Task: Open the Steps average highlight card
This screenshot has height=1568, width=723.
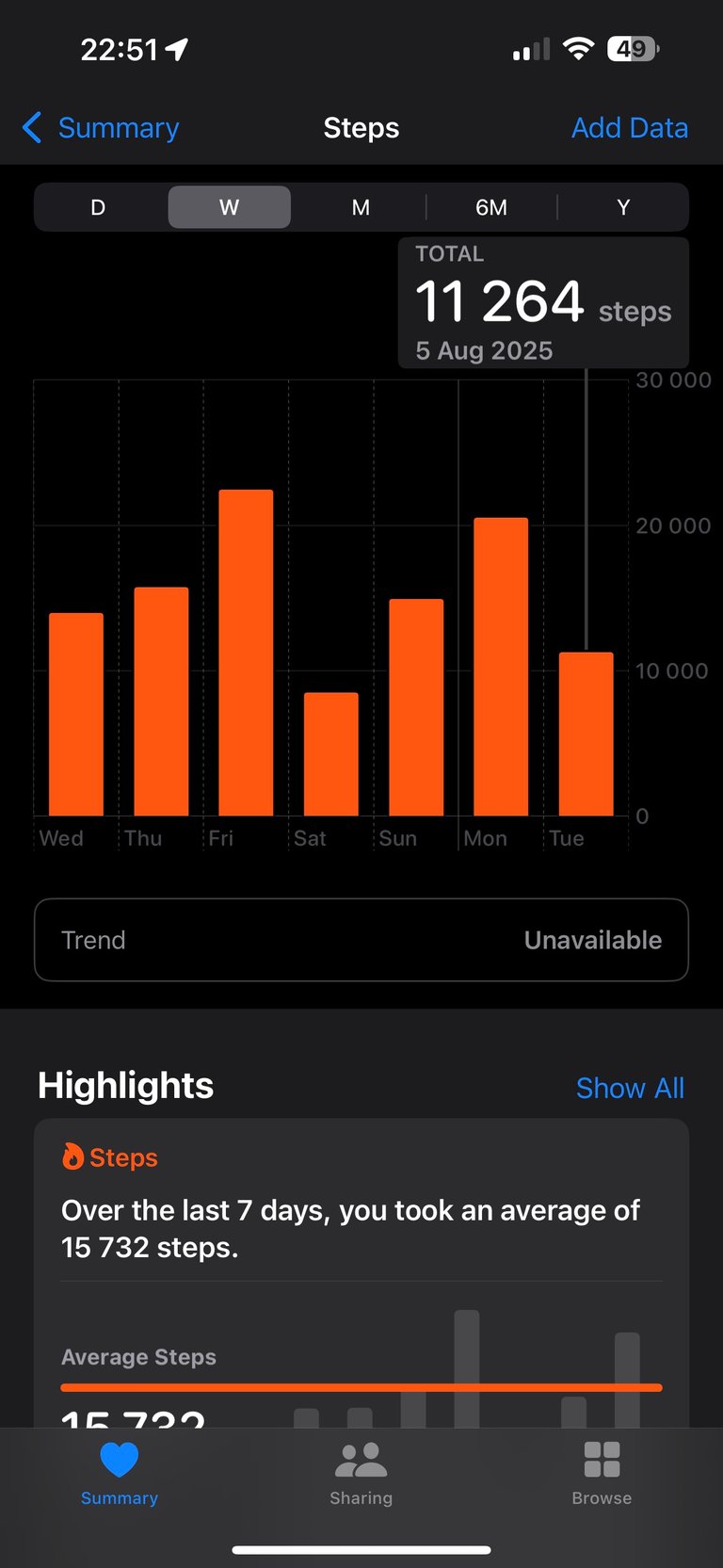Action: click(361, 1273)
